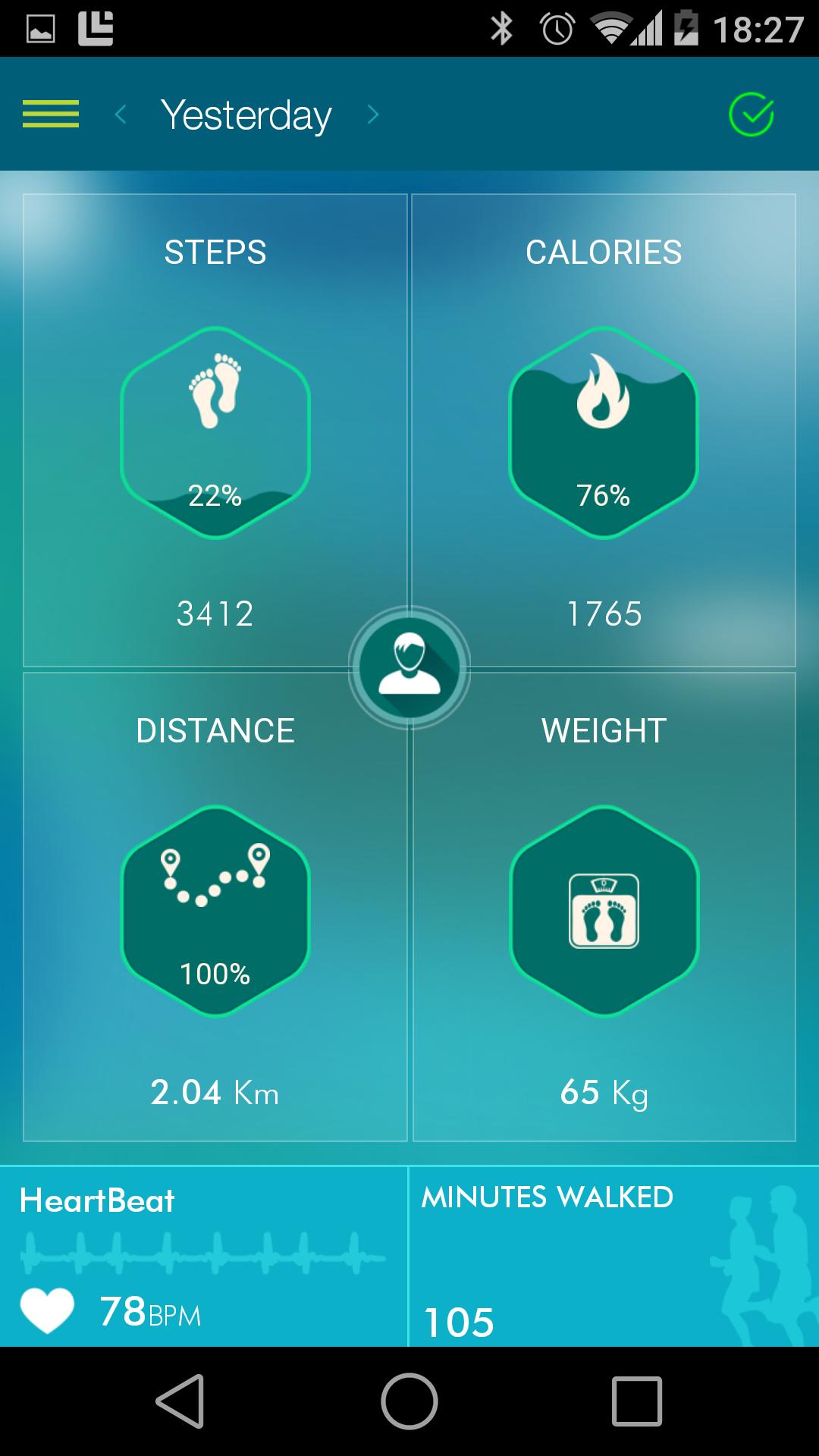Open the Steps card
The width and height of the screenshot is (819, 1456).
coord(215,432)
